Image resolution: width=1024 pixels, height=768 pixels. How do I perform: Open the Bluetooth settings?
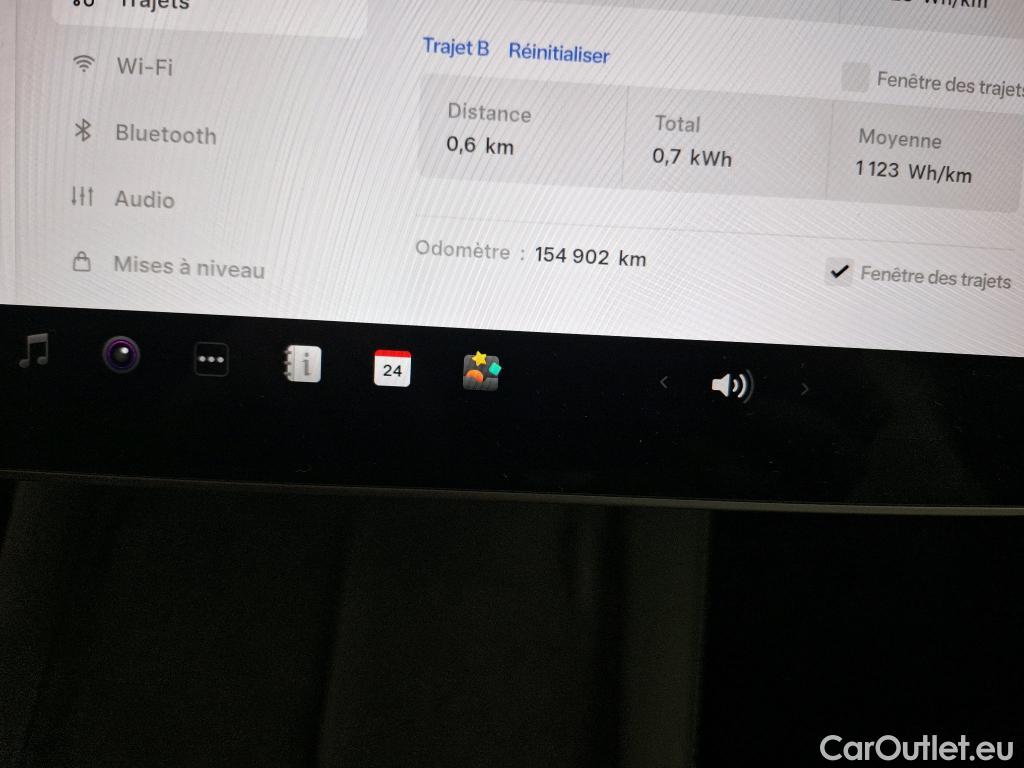(x=164, y=134)
